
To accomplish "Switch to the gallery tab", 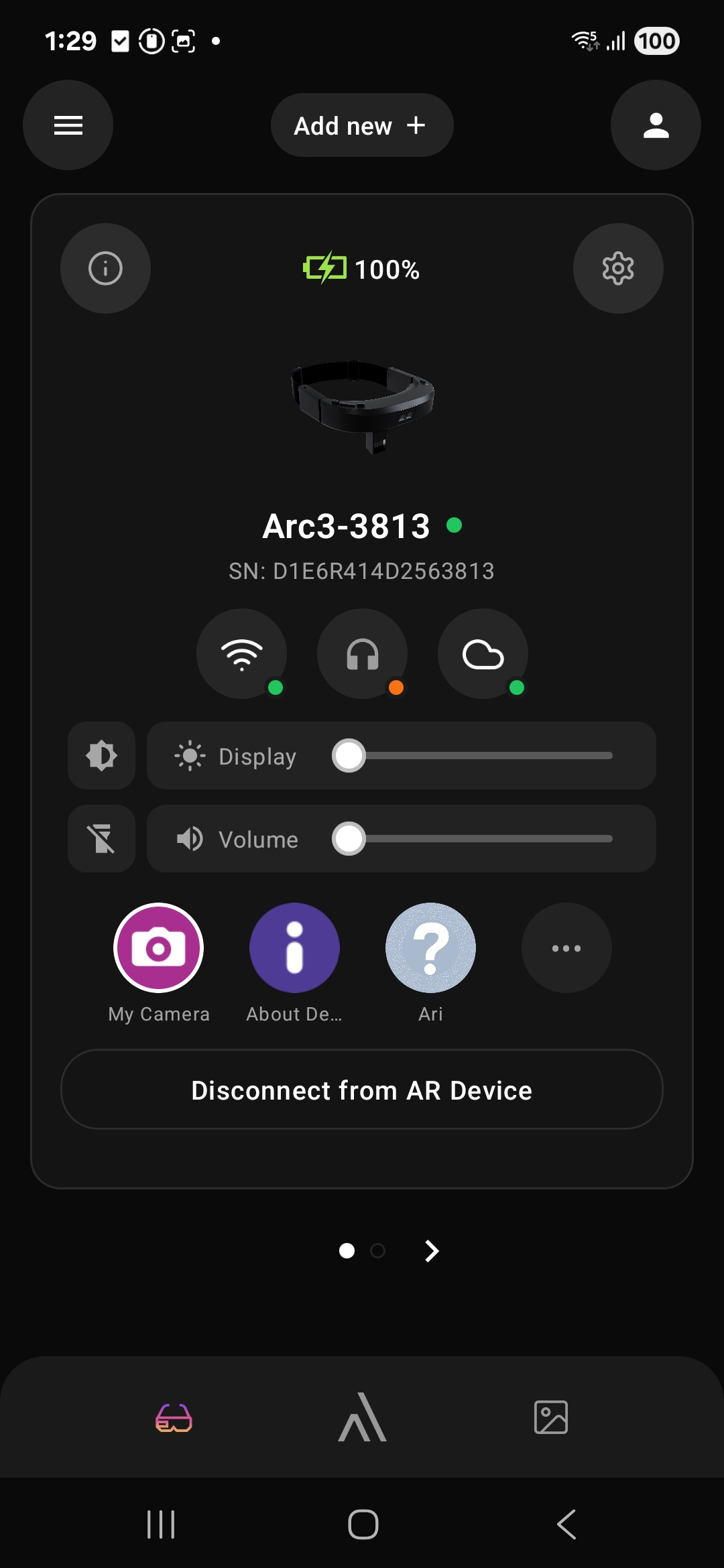I will (551, 1417).
